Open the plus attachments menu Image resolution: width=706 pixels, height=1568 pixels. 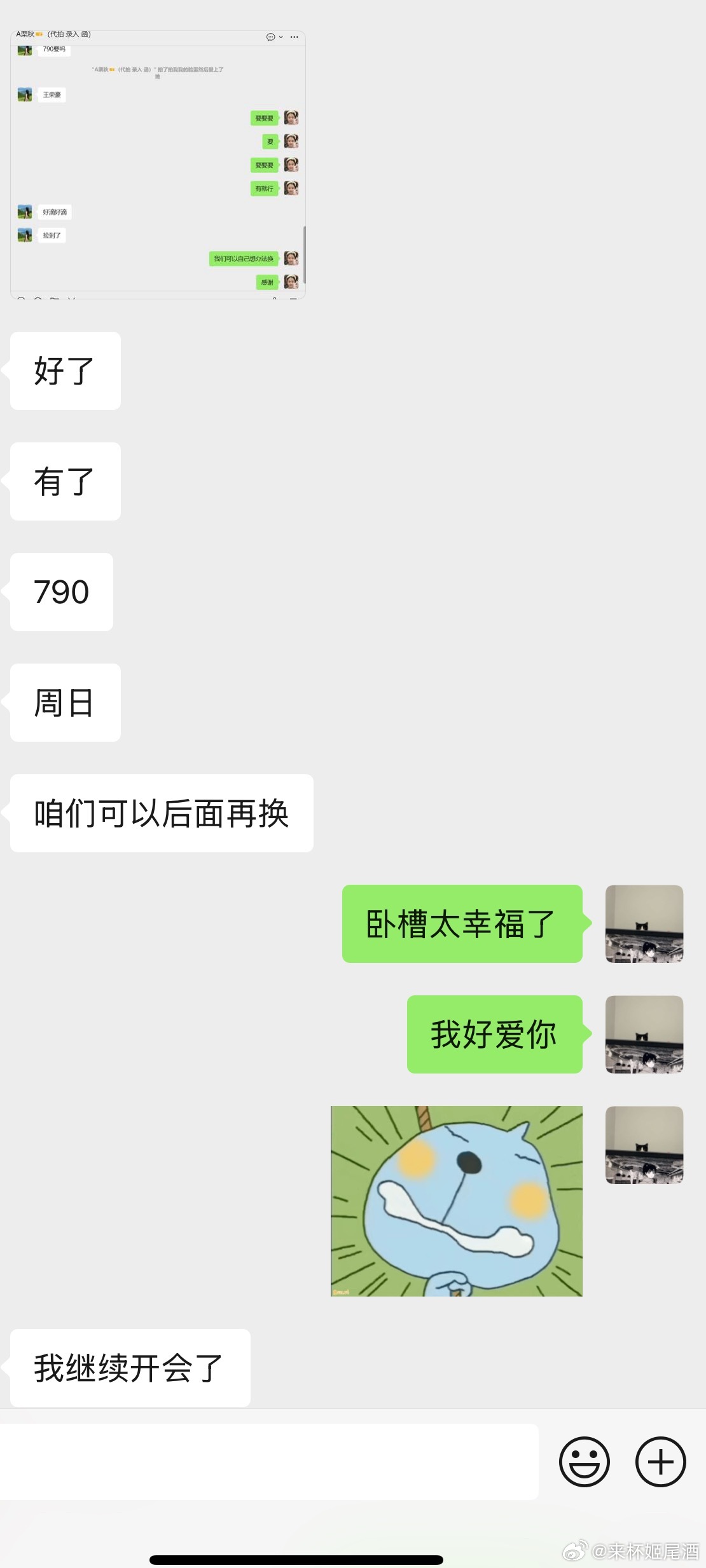pyautogui.click(x=660, y=1462)
